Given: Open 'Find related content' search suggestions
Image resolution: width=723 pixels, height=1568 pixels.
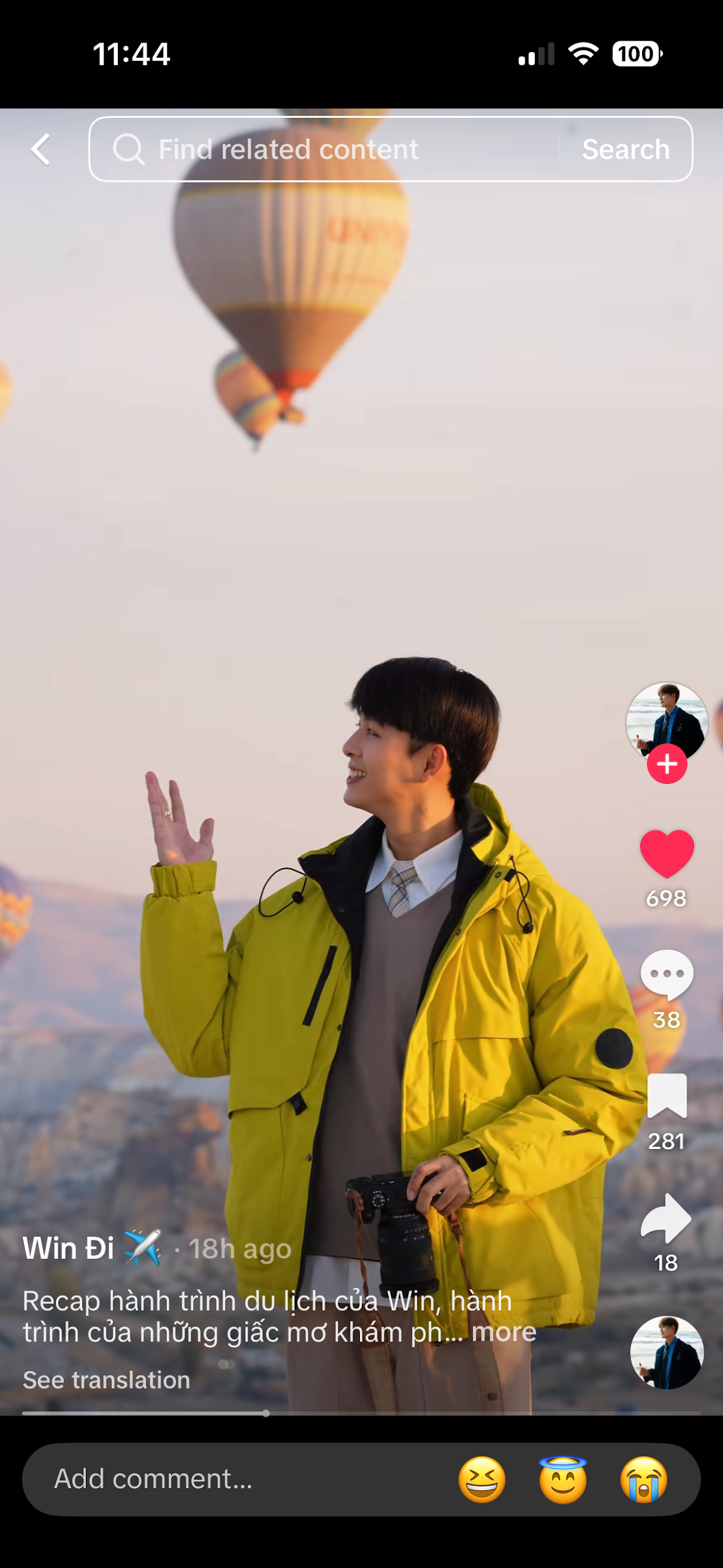Looking at the screenshot, I should coord(288,149).
